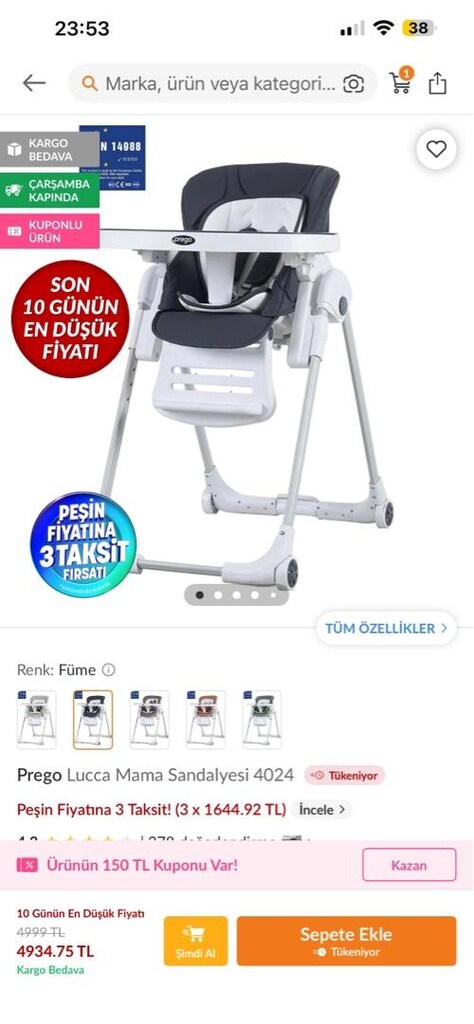Add the product to favorites with heart

tap(436, 150)
